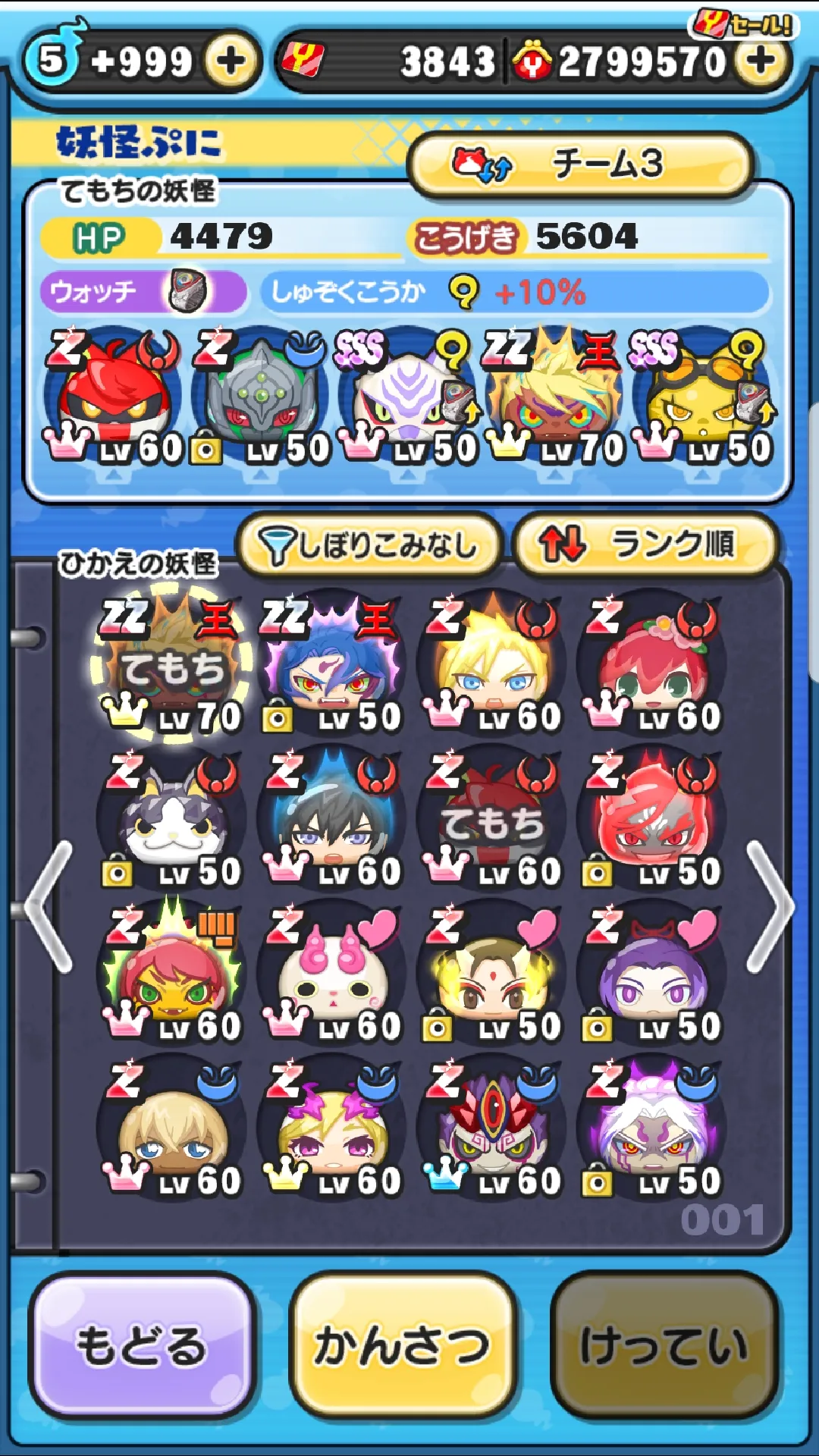Open the しぼりこみなし filter
Viewport: 819px width, 1456px height.
(x=369, y=544)
